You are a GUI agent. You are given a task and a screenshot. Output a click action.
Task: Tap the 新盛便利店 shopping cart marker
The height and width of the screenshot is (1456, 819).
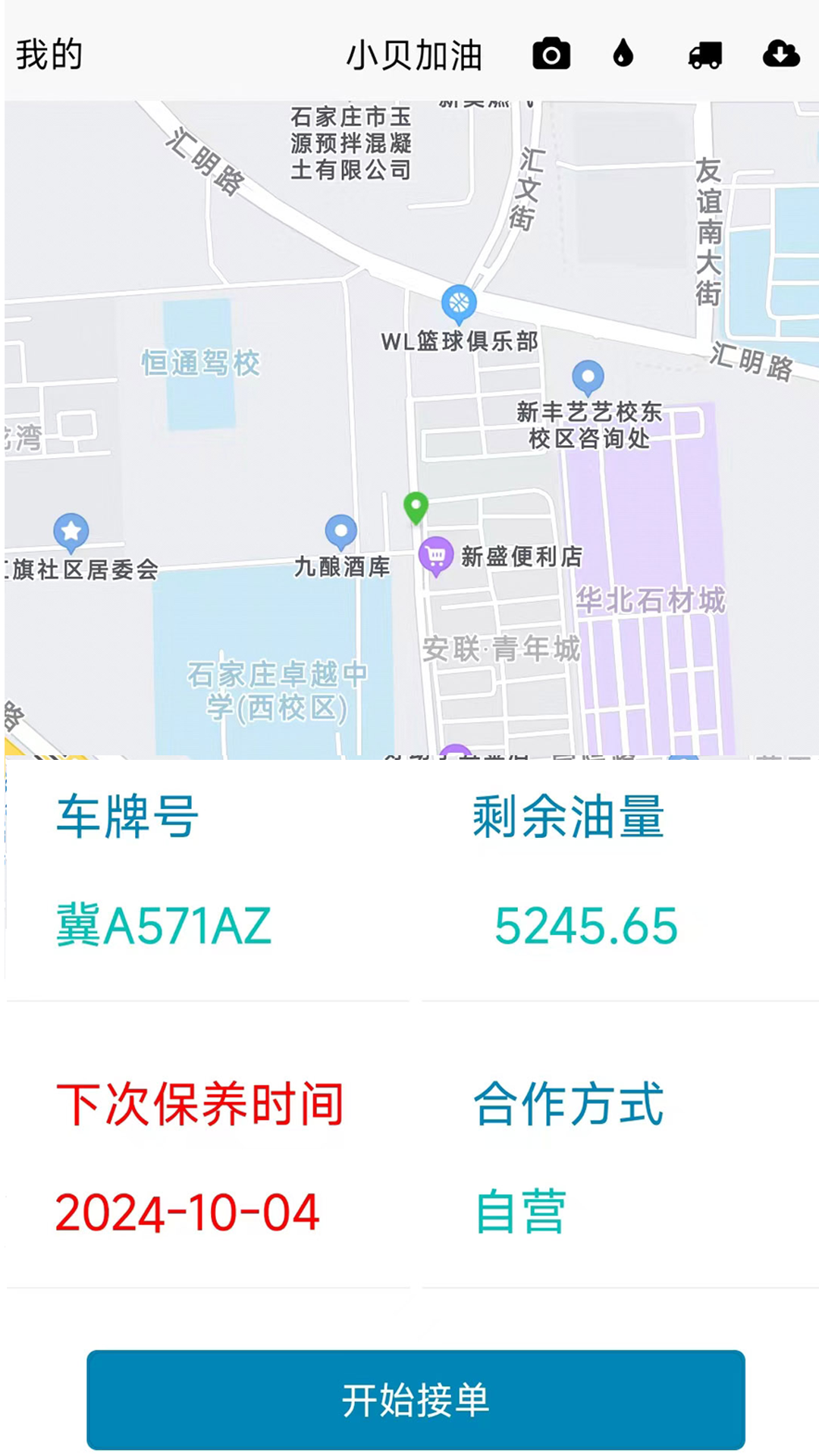pos(436,555)
